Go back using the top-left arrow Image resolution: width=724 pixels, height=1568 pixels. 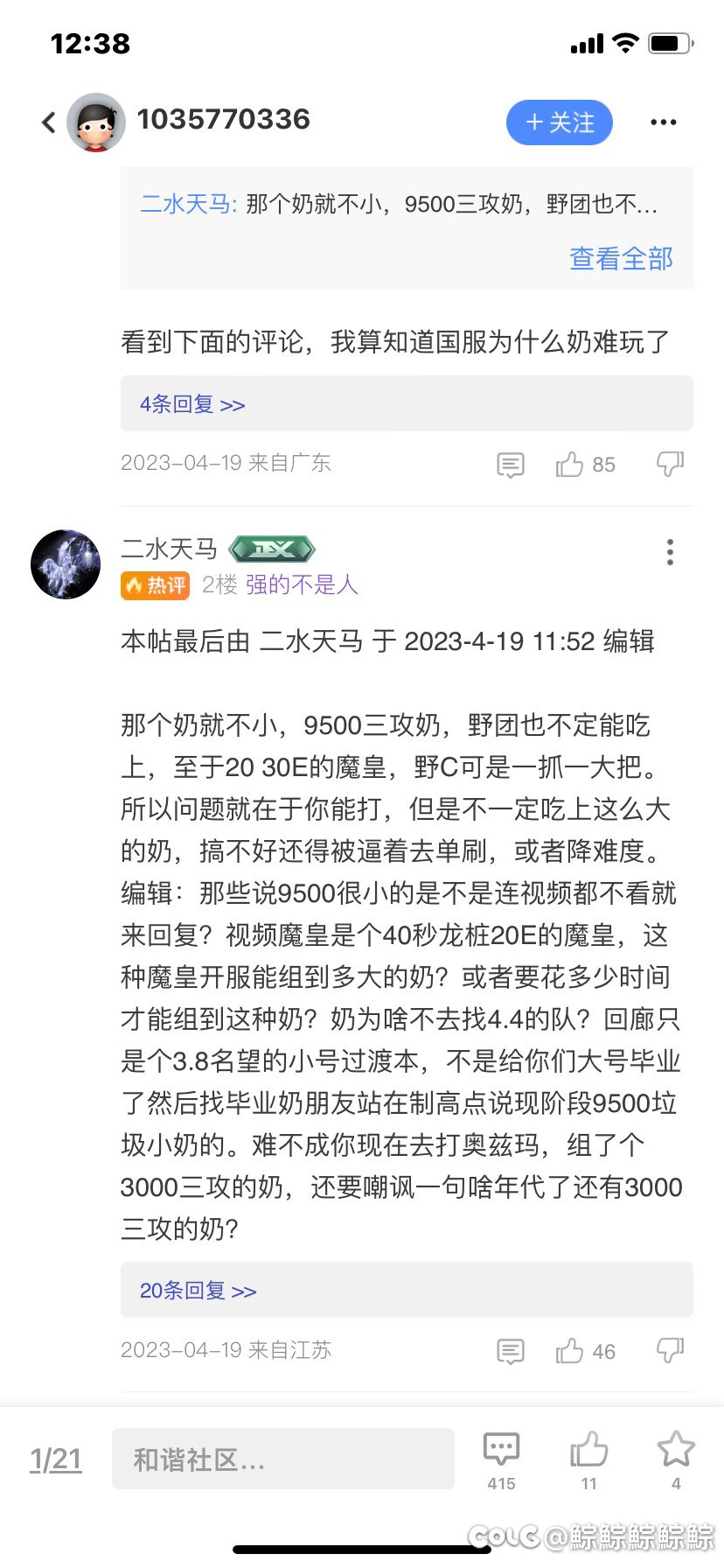pyautogui.click(x=49, y=122)
